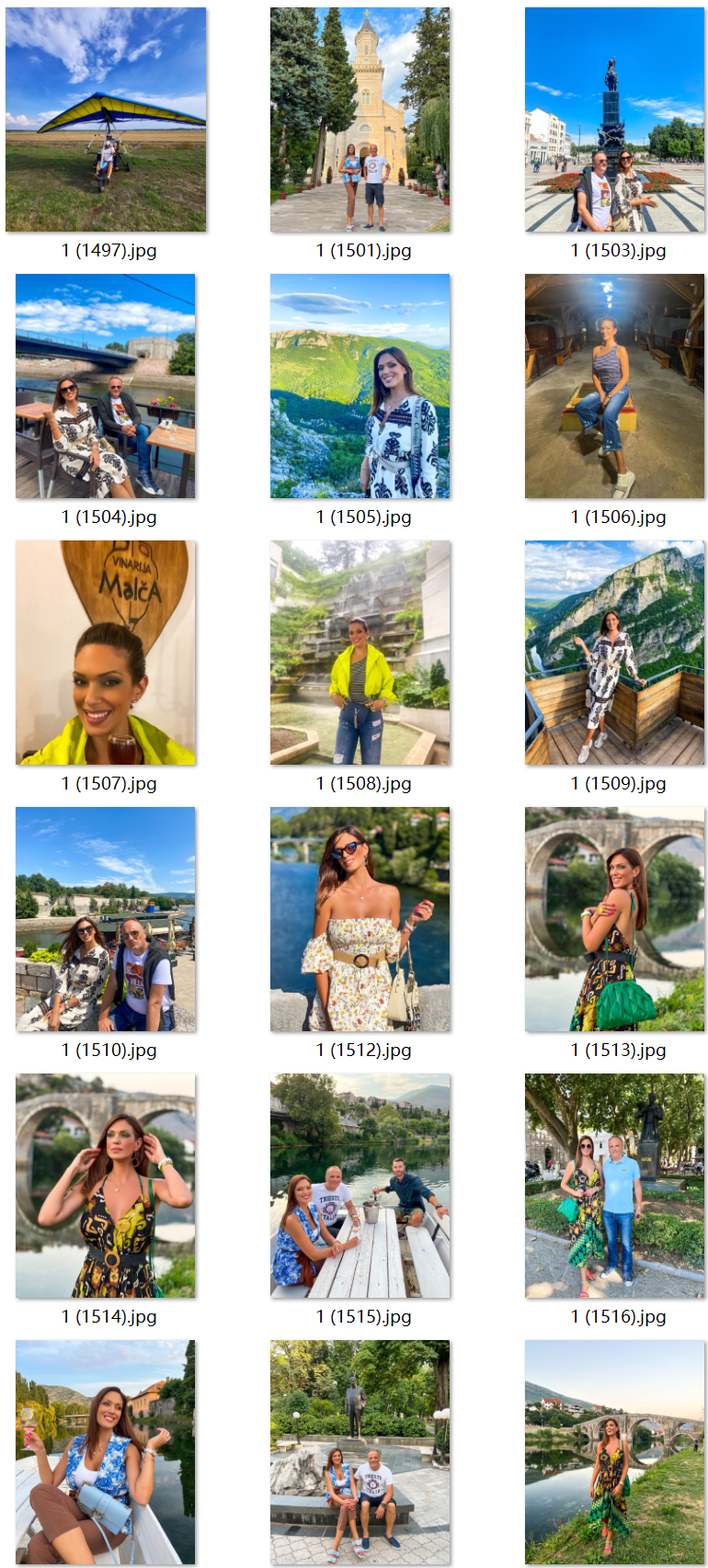Select the image 1 (1516).jpg
This screenshot has height=1568, width=708.
(x=614, y=1186)
